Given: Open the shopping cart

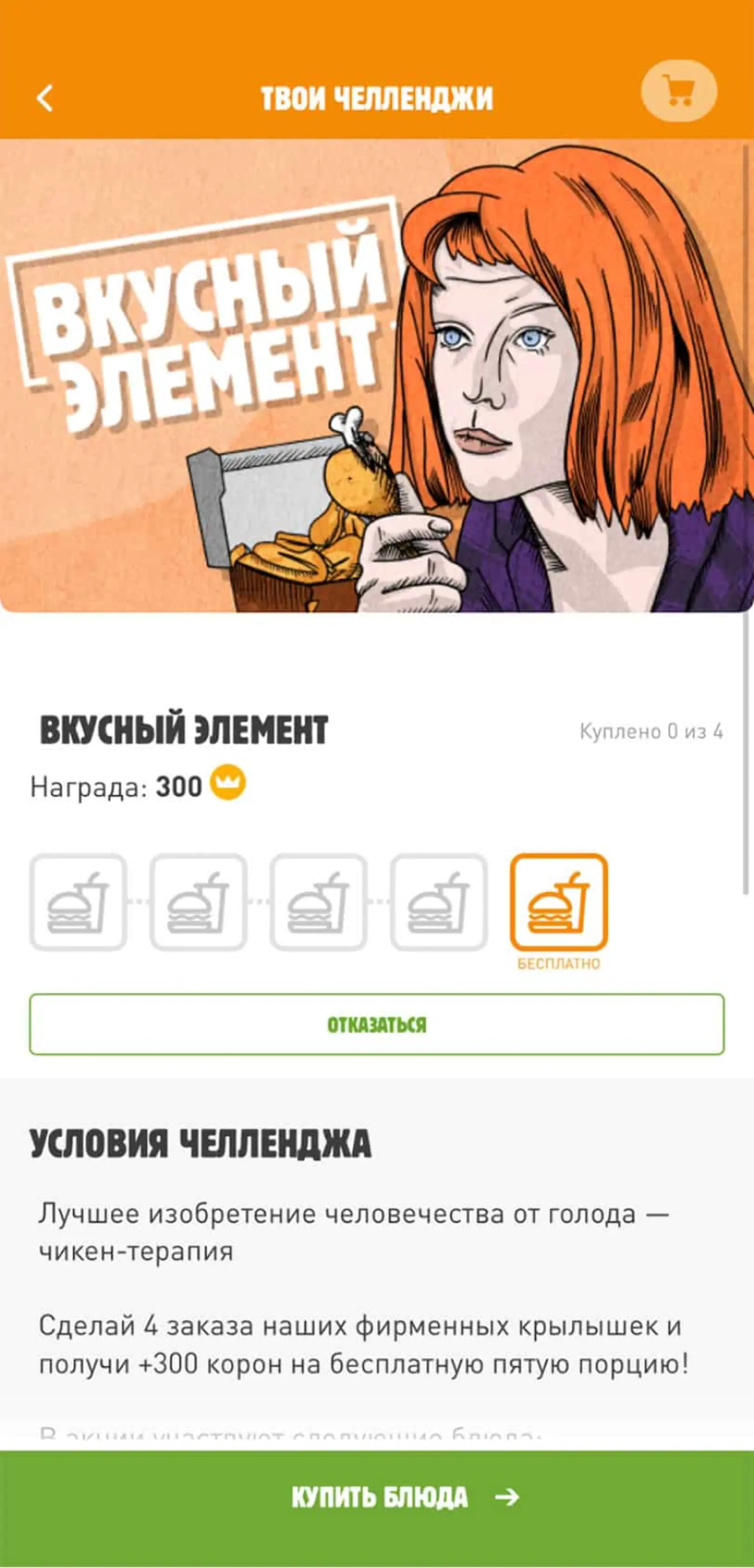Looking at the screenshot, I should (679, 91).
